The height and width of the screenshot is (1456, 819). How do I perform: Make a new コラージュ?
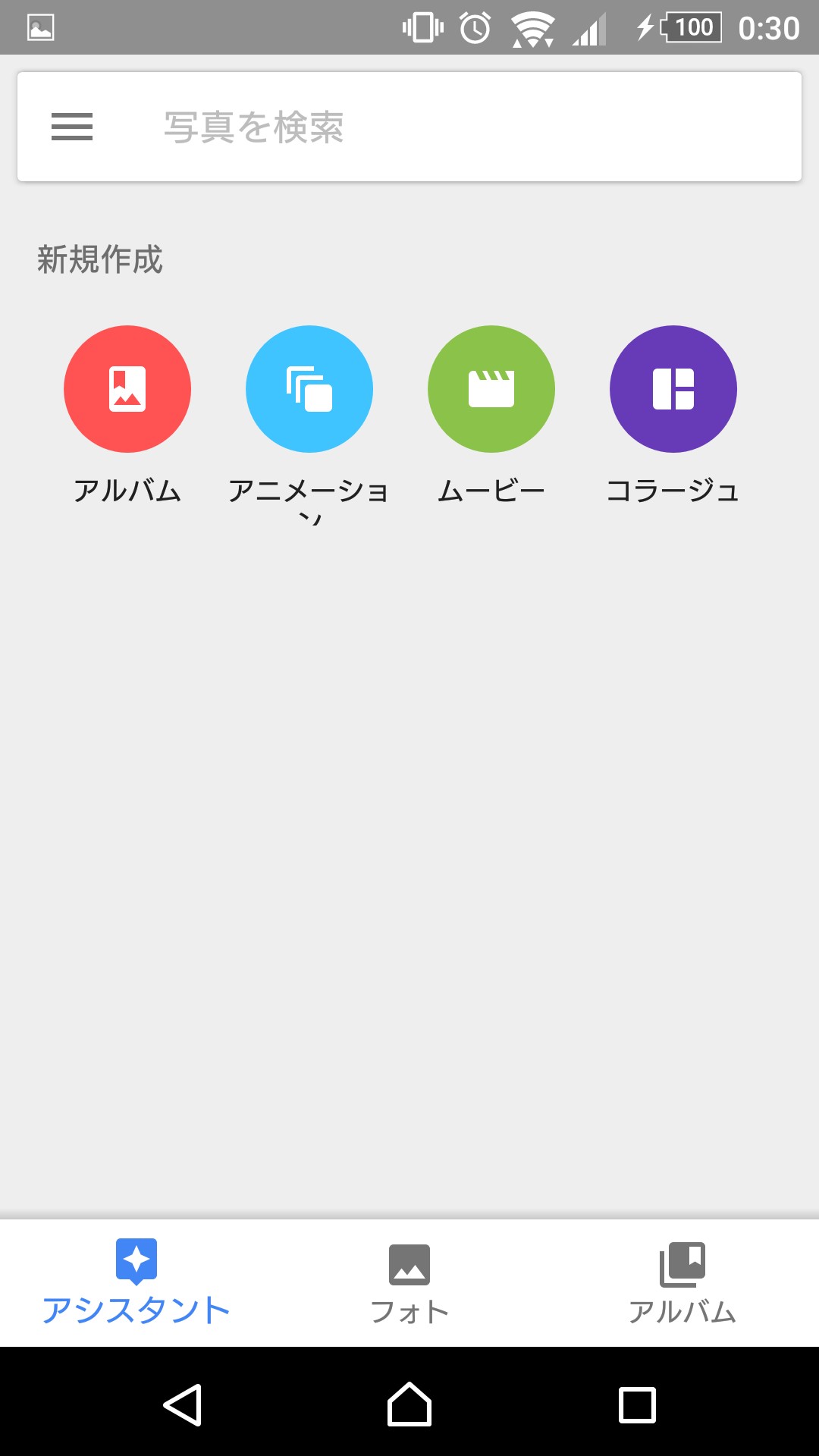pyautogui.click(x=673, y=389)
